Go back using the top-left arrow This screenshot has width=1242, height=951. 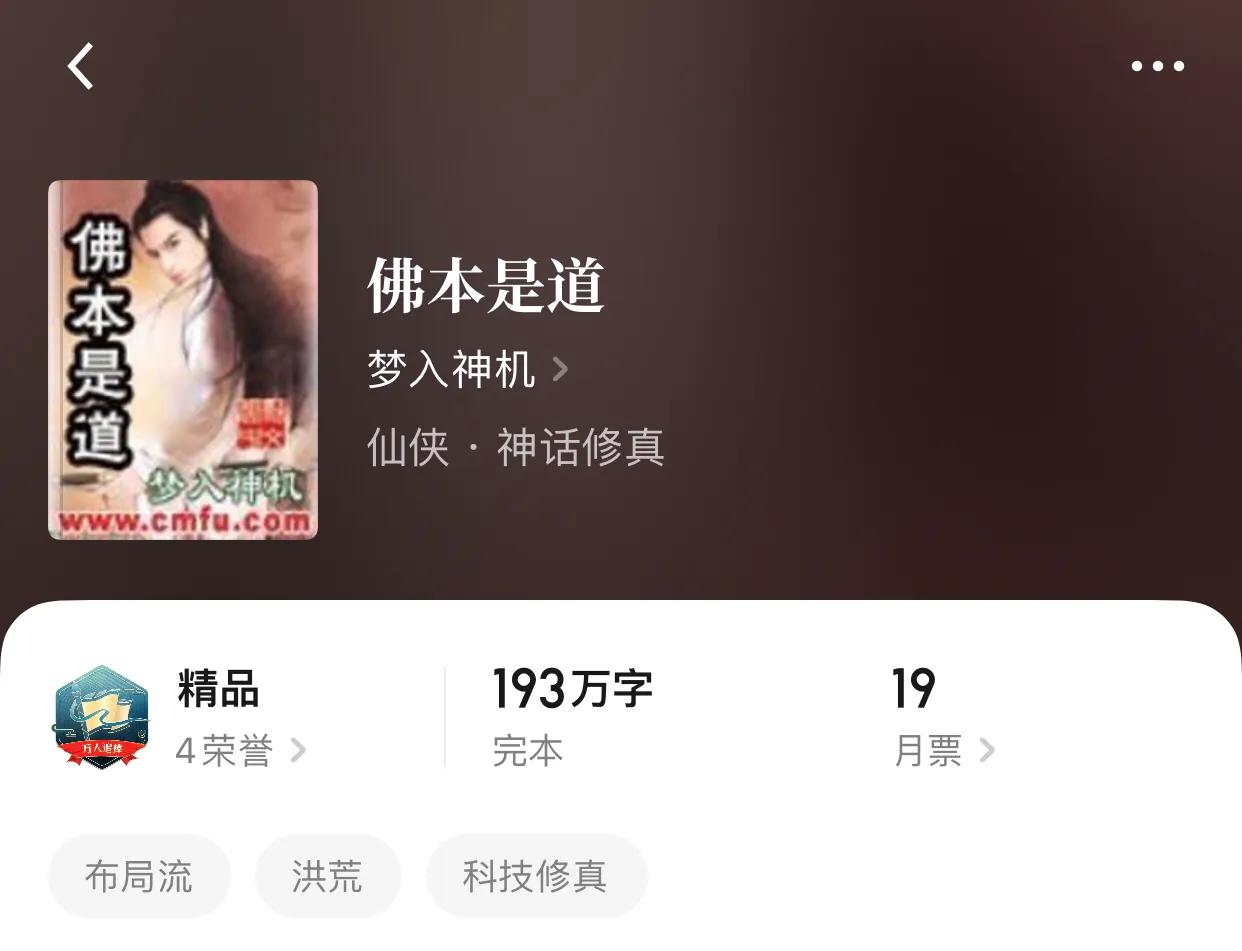tap(81, 67)
